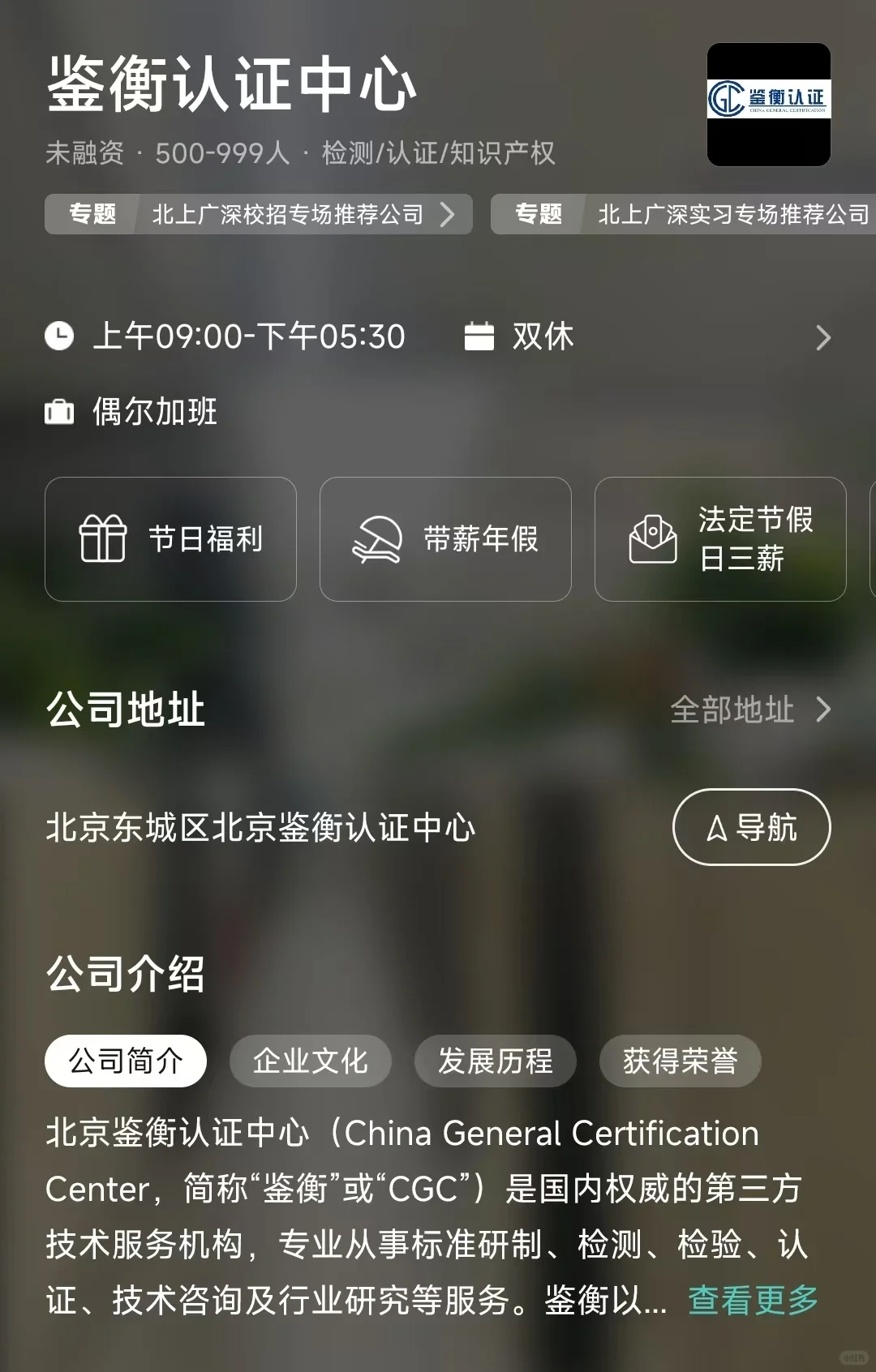
Task: Open 北上广深校招专场推荐公司 topic
Action: [x=258, y=214]
